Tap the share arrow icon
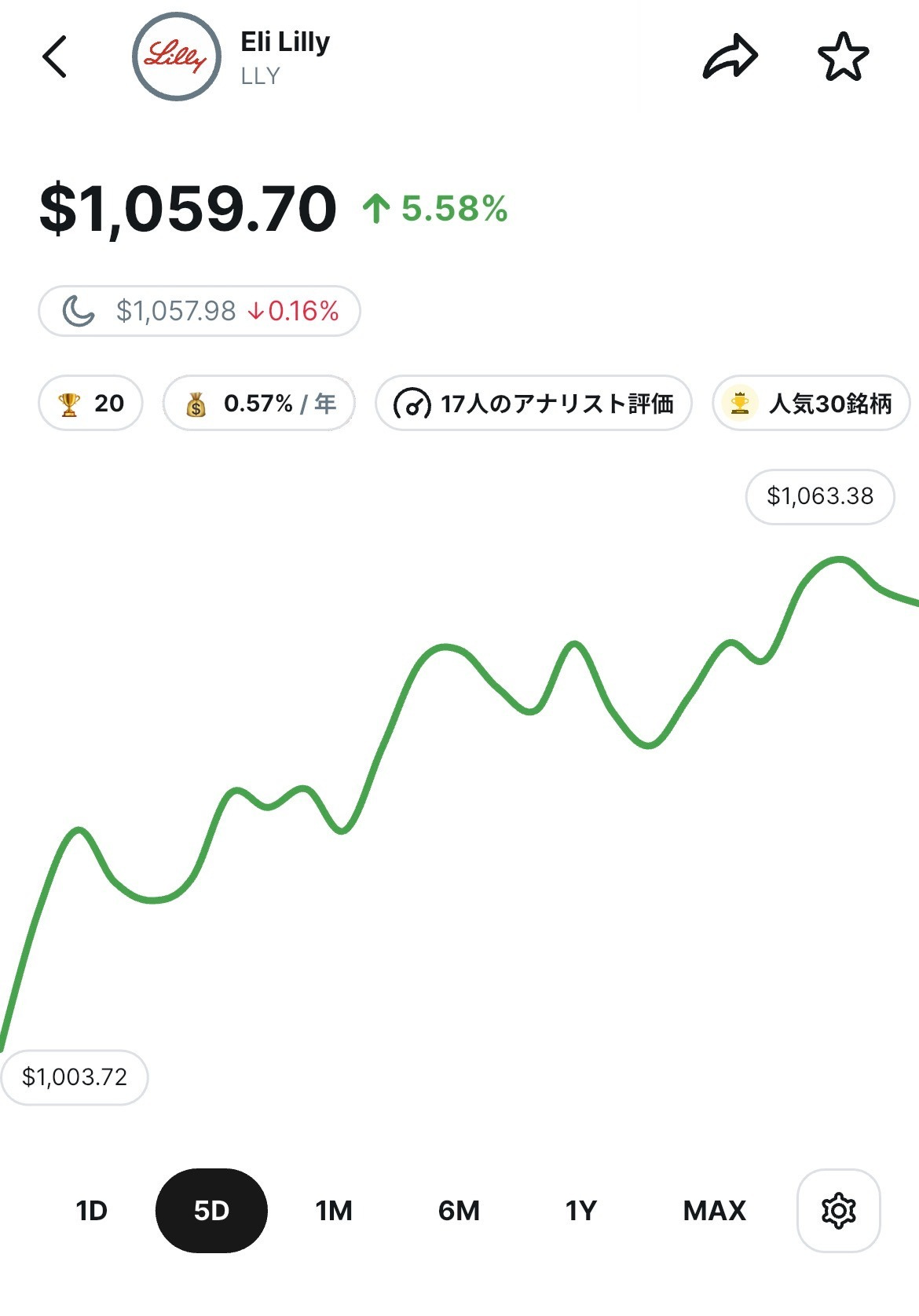The width and height of the screenshot is (919, 1316). pos(730,55)
